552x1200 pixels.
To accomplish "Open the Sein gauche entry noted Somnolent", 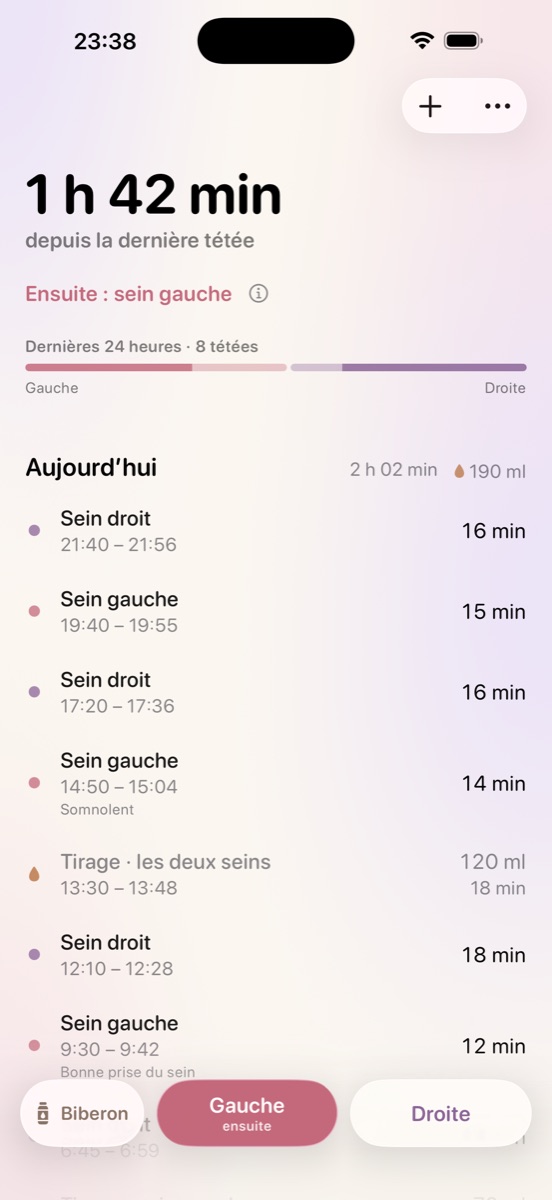I will pos(276,783).
